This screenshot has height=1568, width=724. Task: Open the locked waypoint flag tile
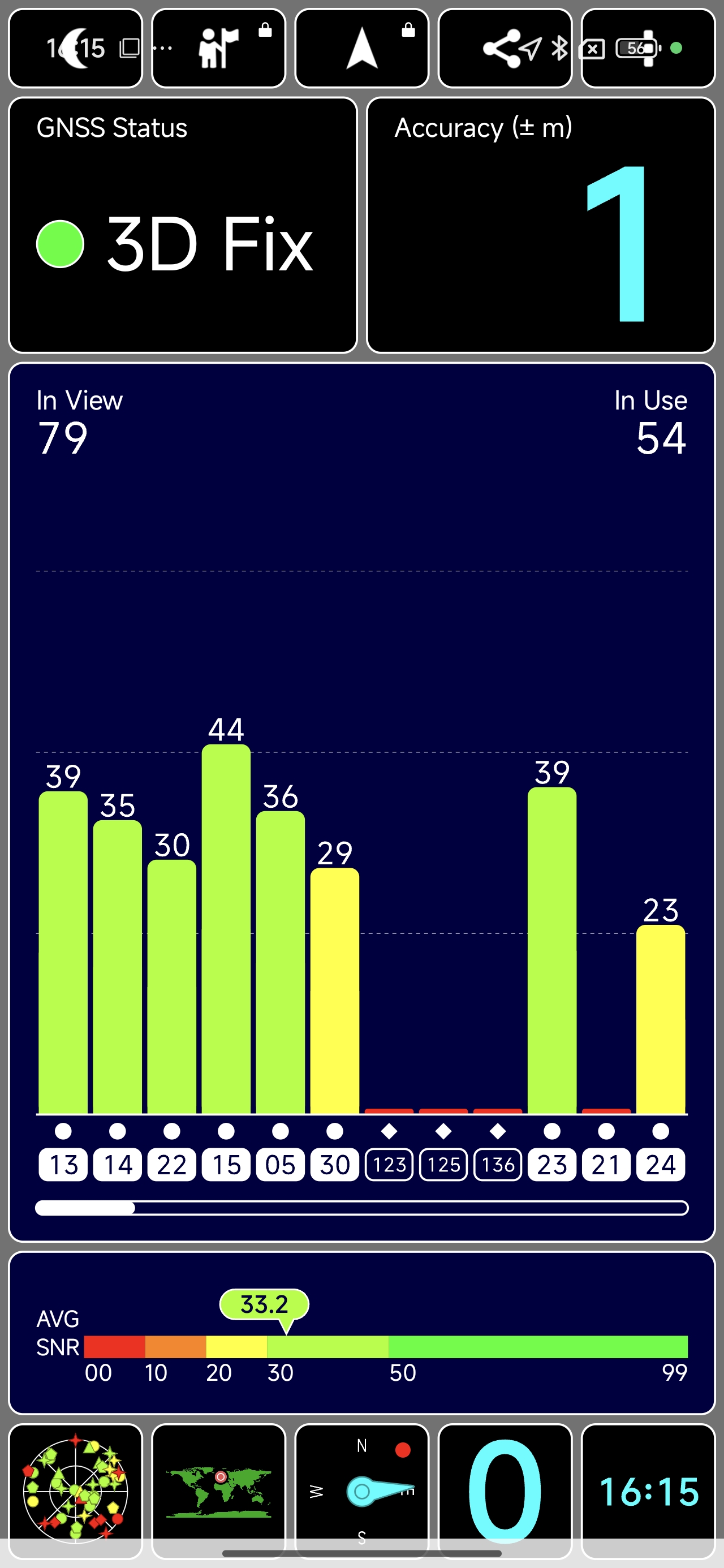click(218, 48)
